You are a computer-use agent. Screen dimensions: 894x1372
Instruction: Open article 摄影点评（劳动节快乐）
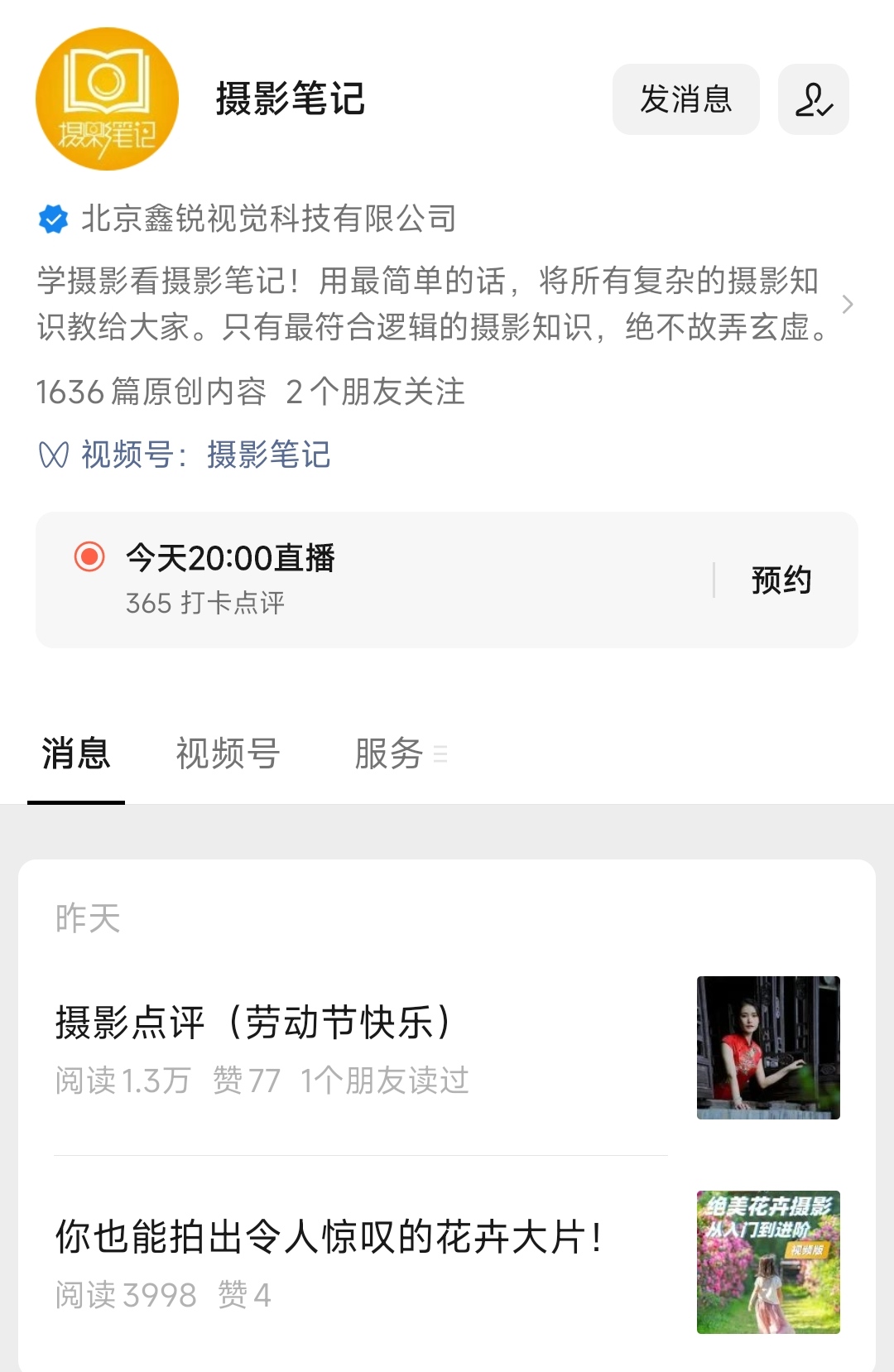tap(254, 1023)
